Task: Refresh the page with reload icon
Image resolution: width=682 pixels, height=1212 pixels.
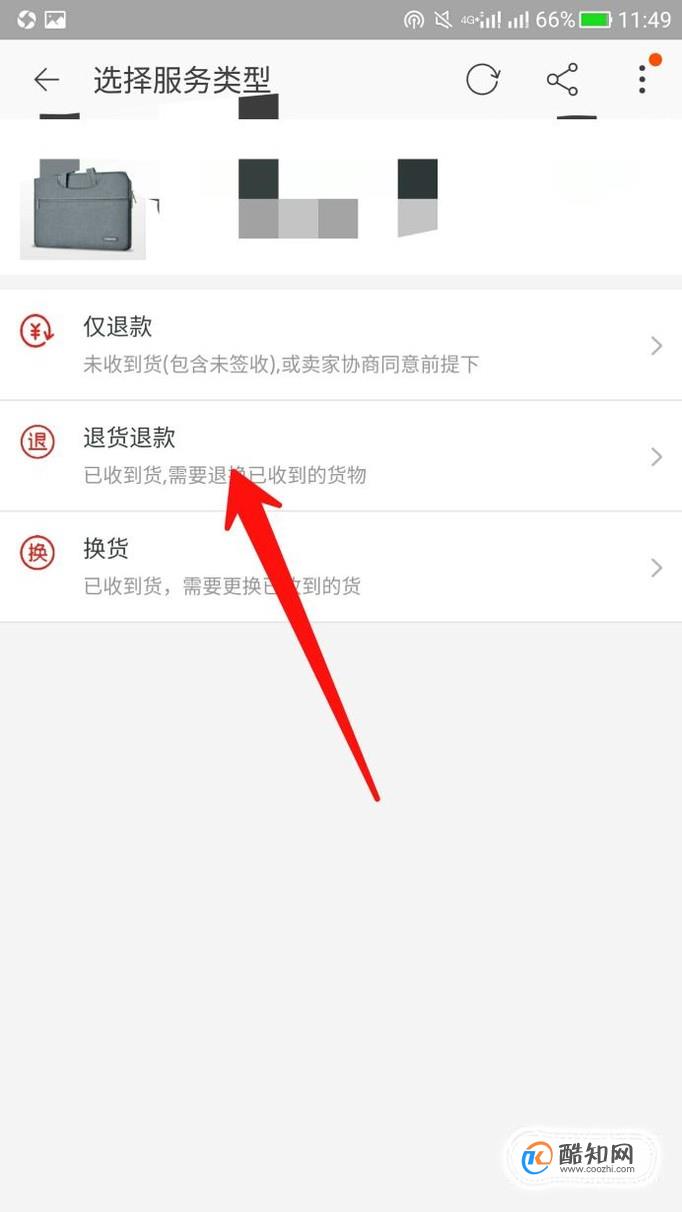Action: [x=482, y=80]
